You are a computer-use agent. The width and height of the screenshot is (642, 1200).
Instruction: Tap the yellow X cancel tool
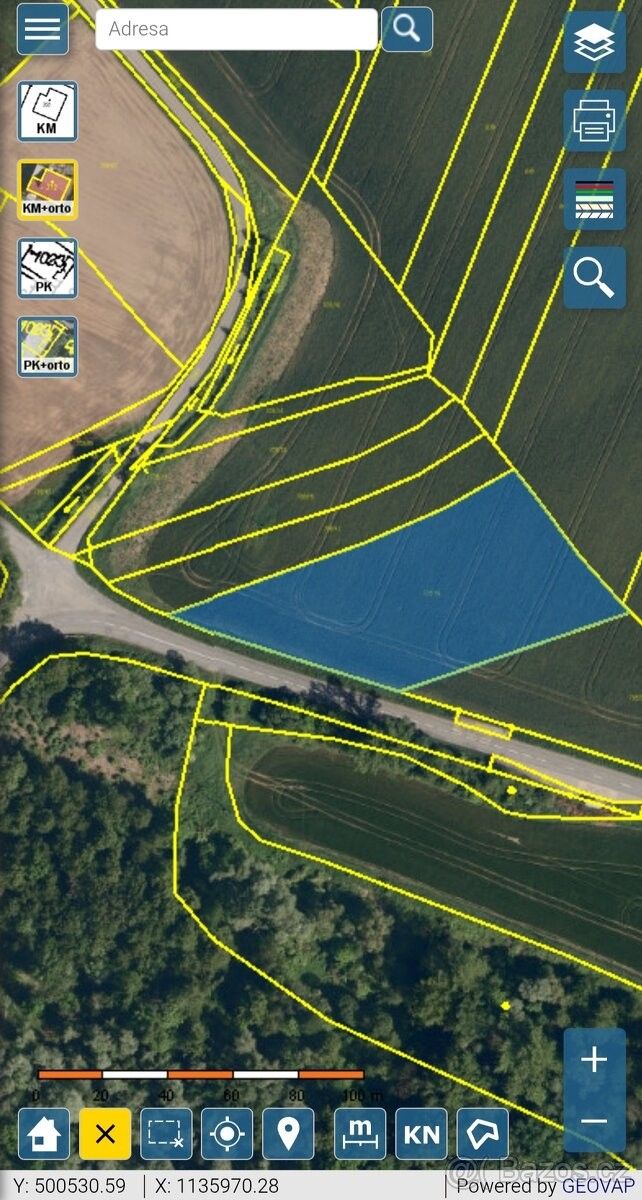105,1134
